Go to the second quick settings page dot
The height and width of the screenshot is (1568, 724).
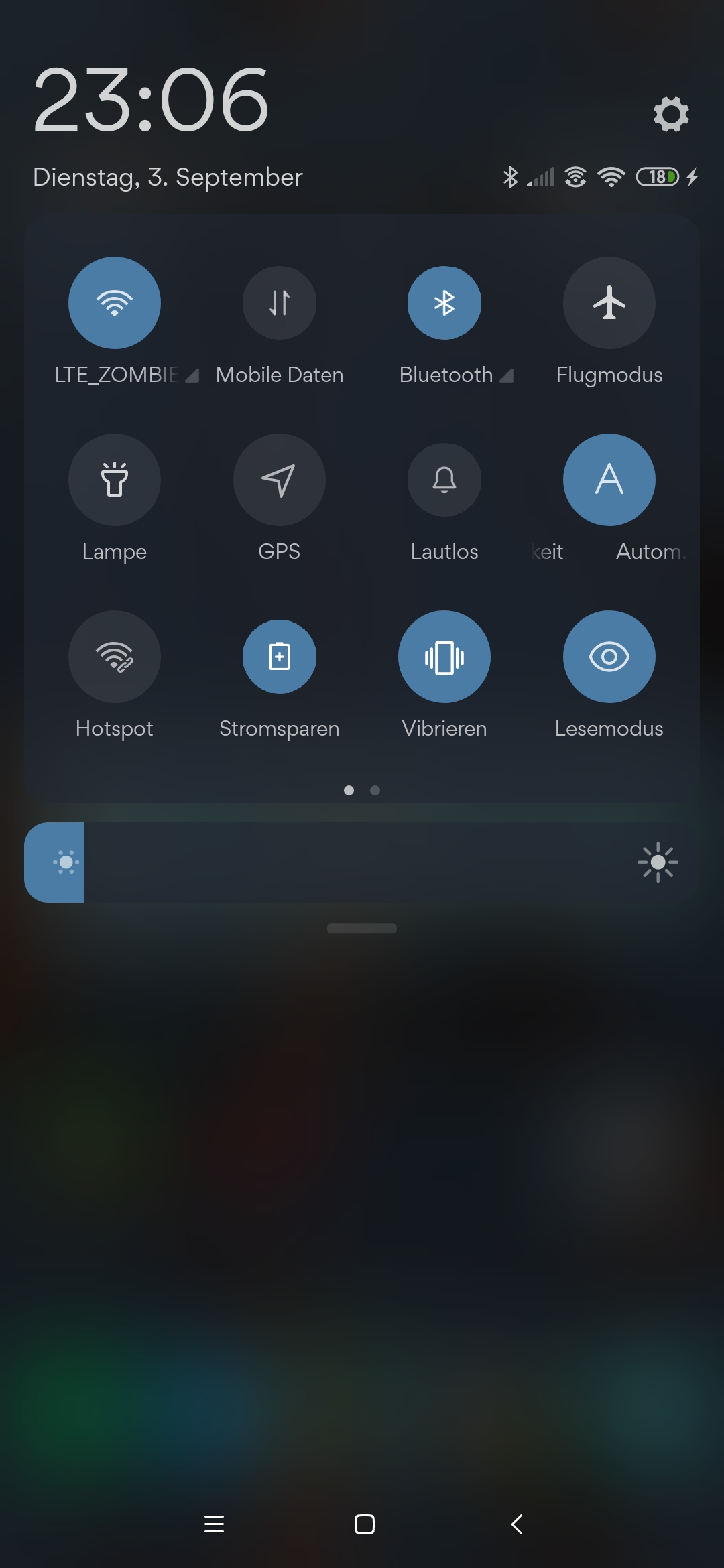tap(375, 791)
